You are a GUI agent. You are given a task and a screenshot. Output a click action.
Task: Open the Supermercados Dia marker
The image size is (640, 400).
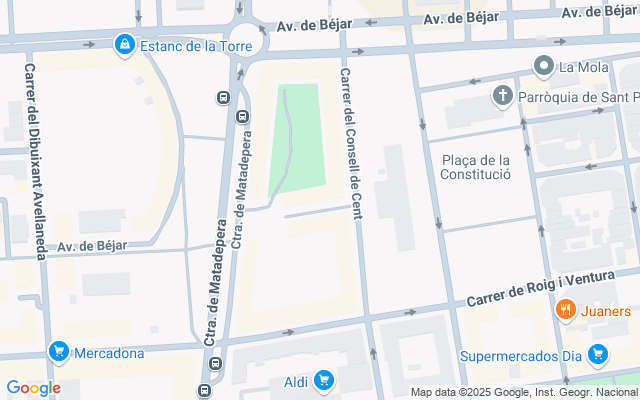598,355
